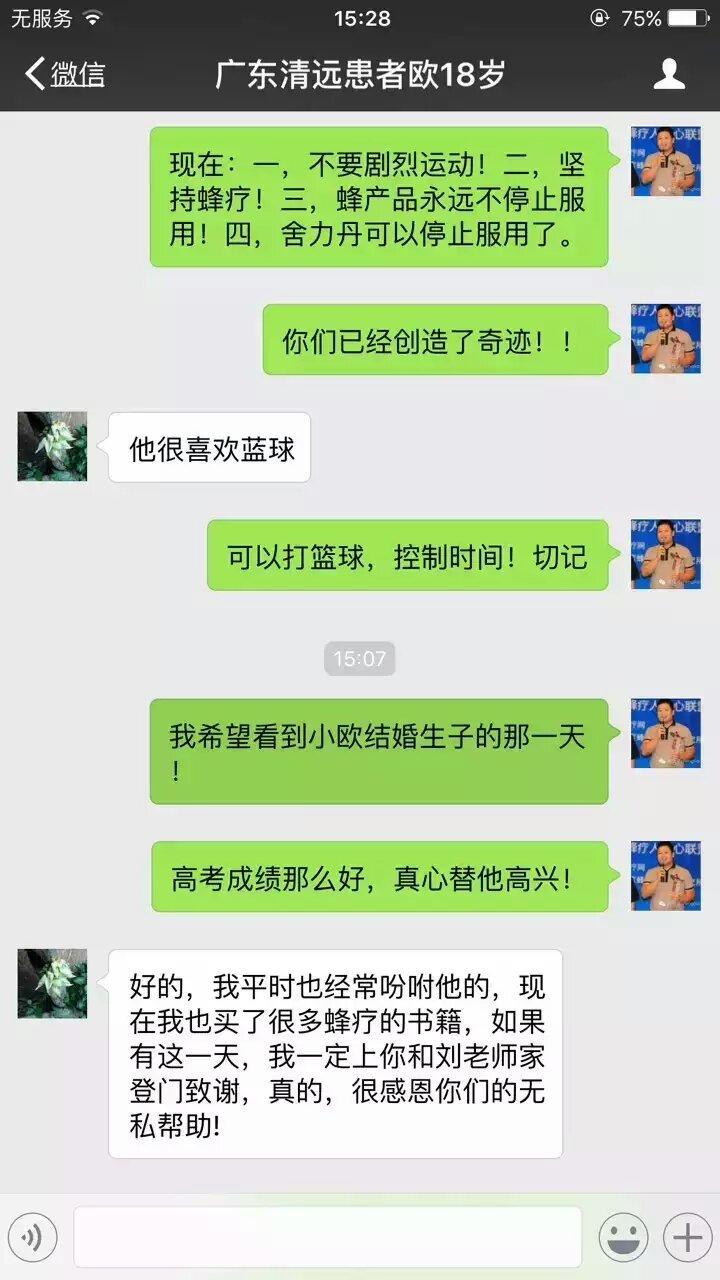Open sender avatar beside 他很喜欢蓝球
Viewport: 720px width, 1280px height.
52,446
